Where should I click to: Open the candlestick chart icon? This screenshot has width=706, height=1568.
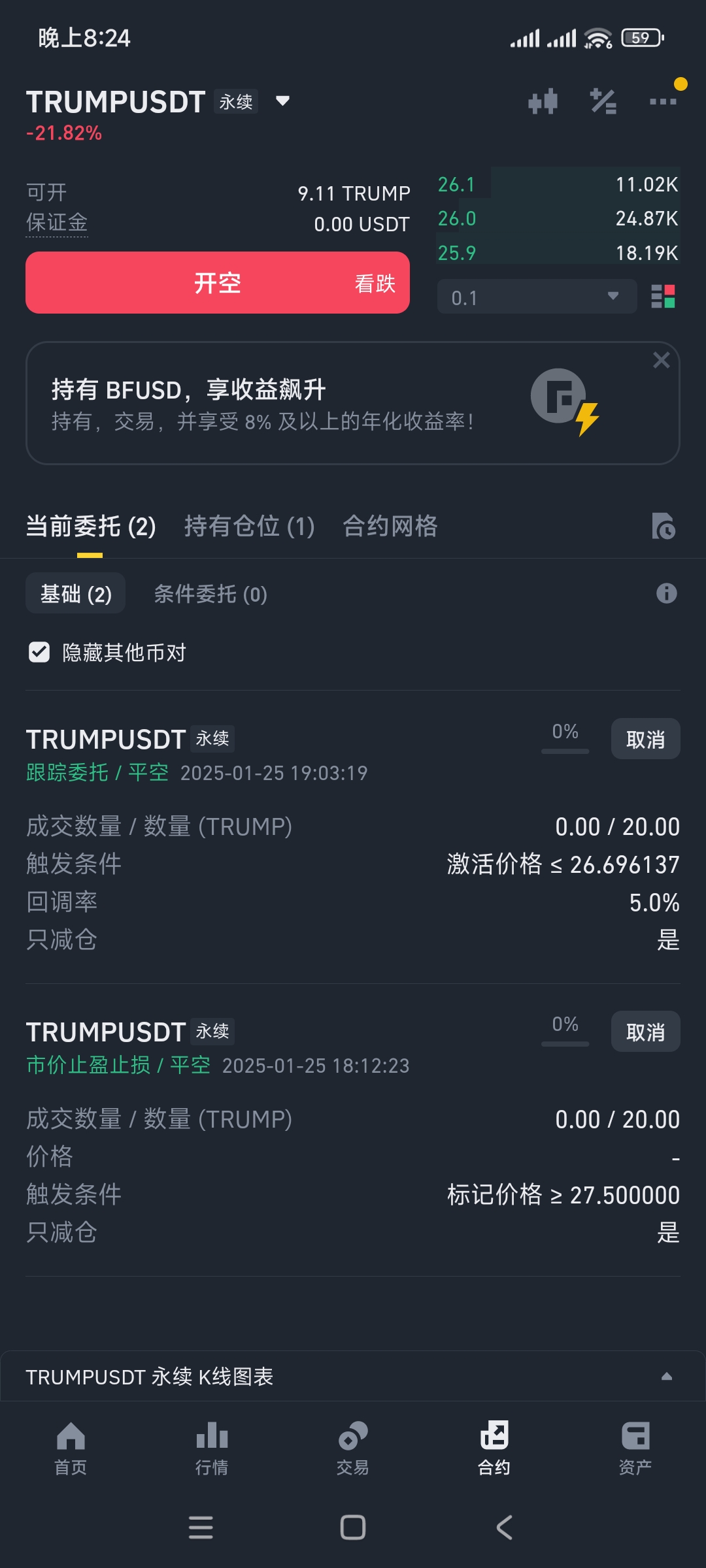tap(543, 101)
